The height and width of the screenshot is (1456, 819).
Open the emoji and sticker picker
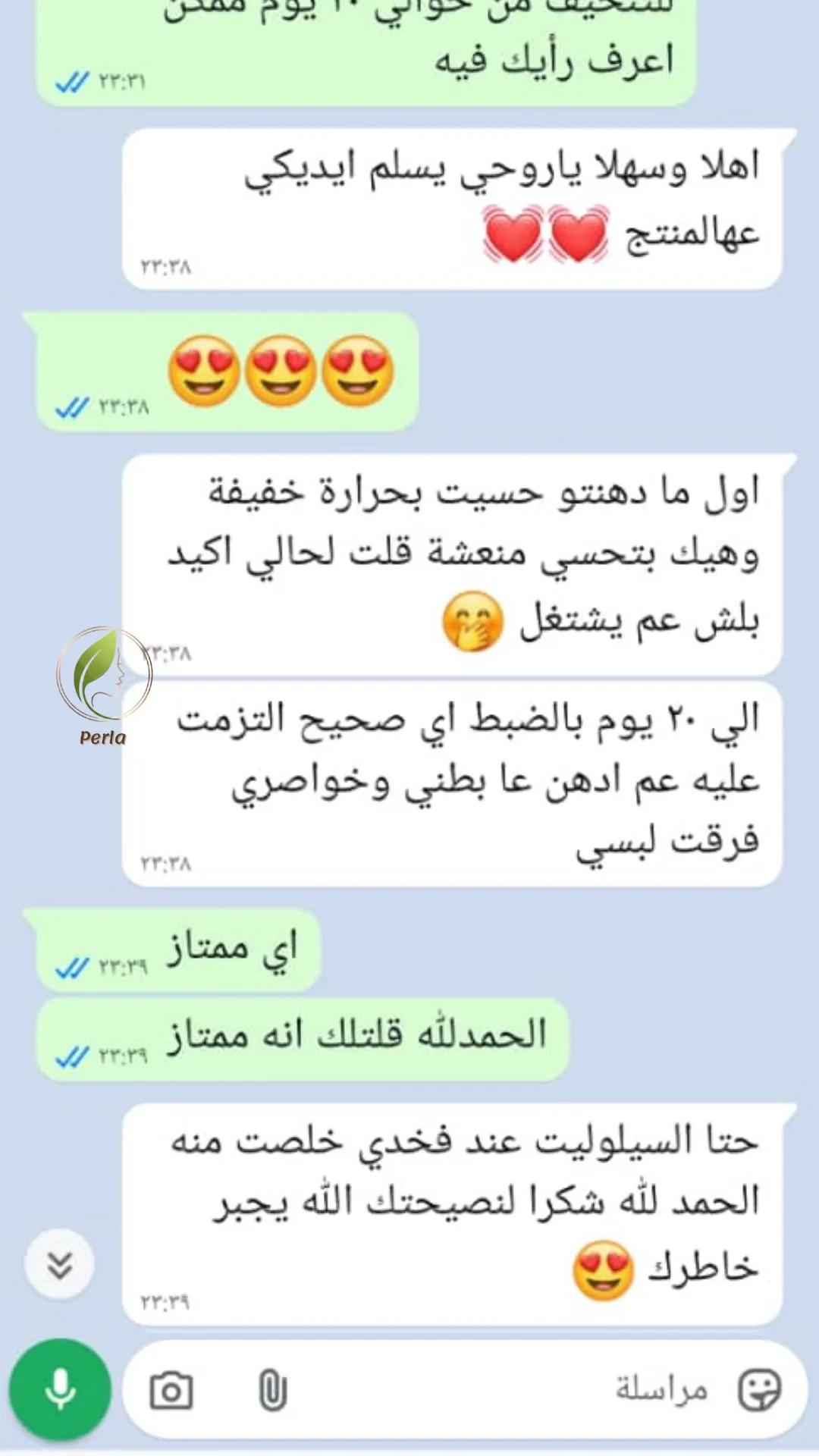click(759, 1390)
